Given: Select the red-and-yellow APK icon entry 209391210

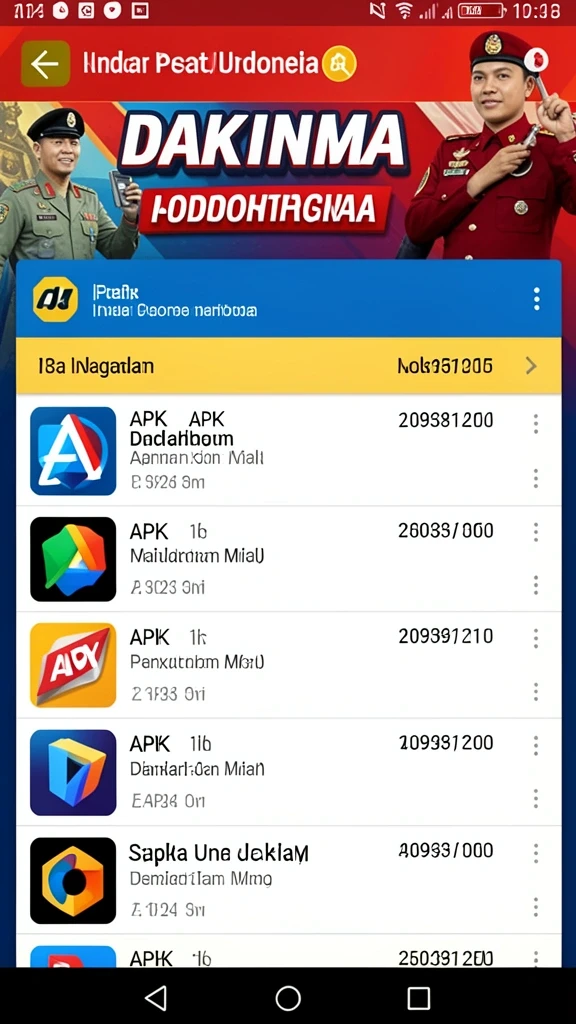Looking at the screenshot, I should [288, 665].
